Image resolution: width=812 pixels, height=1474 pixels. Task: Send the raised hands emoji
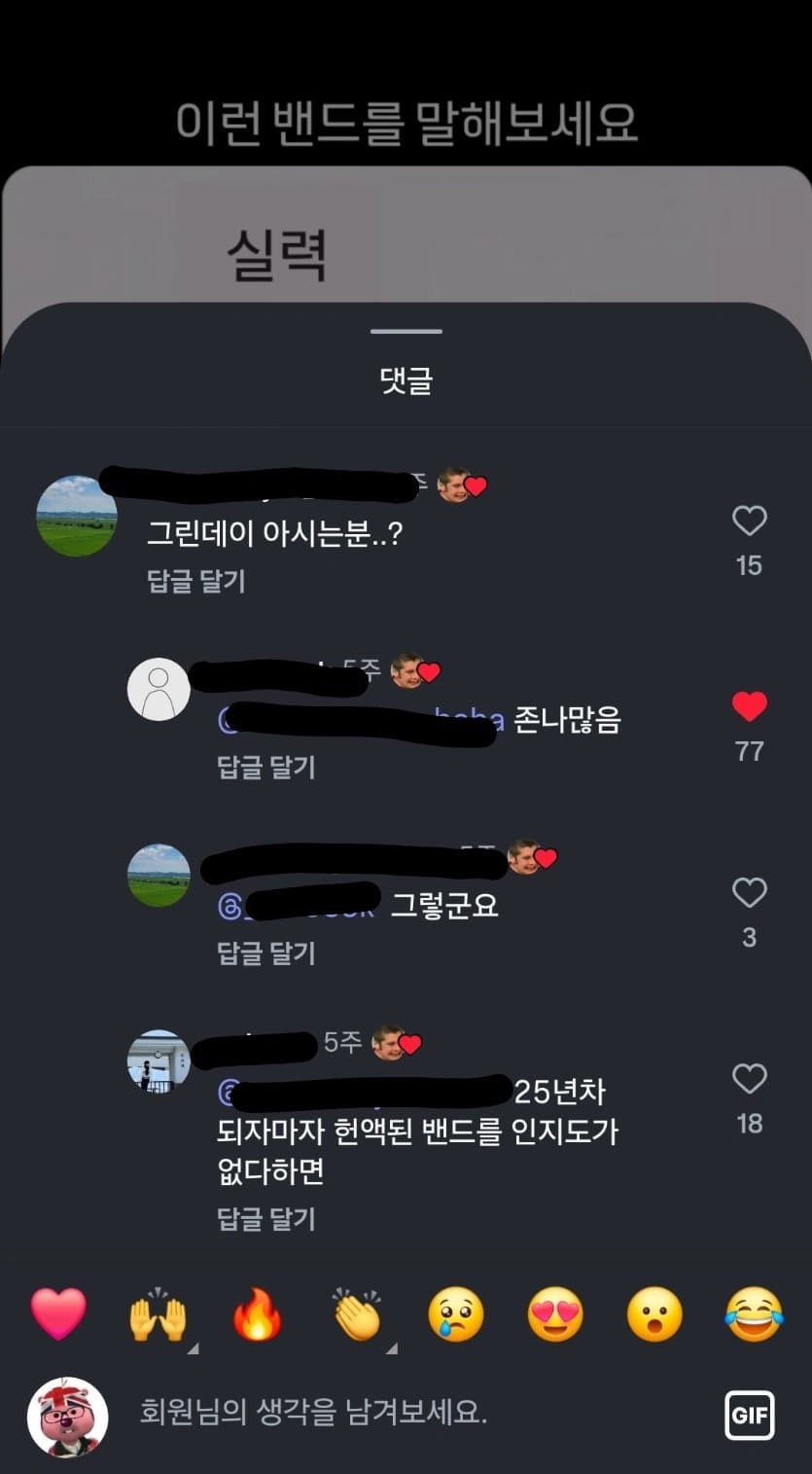point(158,1314)
